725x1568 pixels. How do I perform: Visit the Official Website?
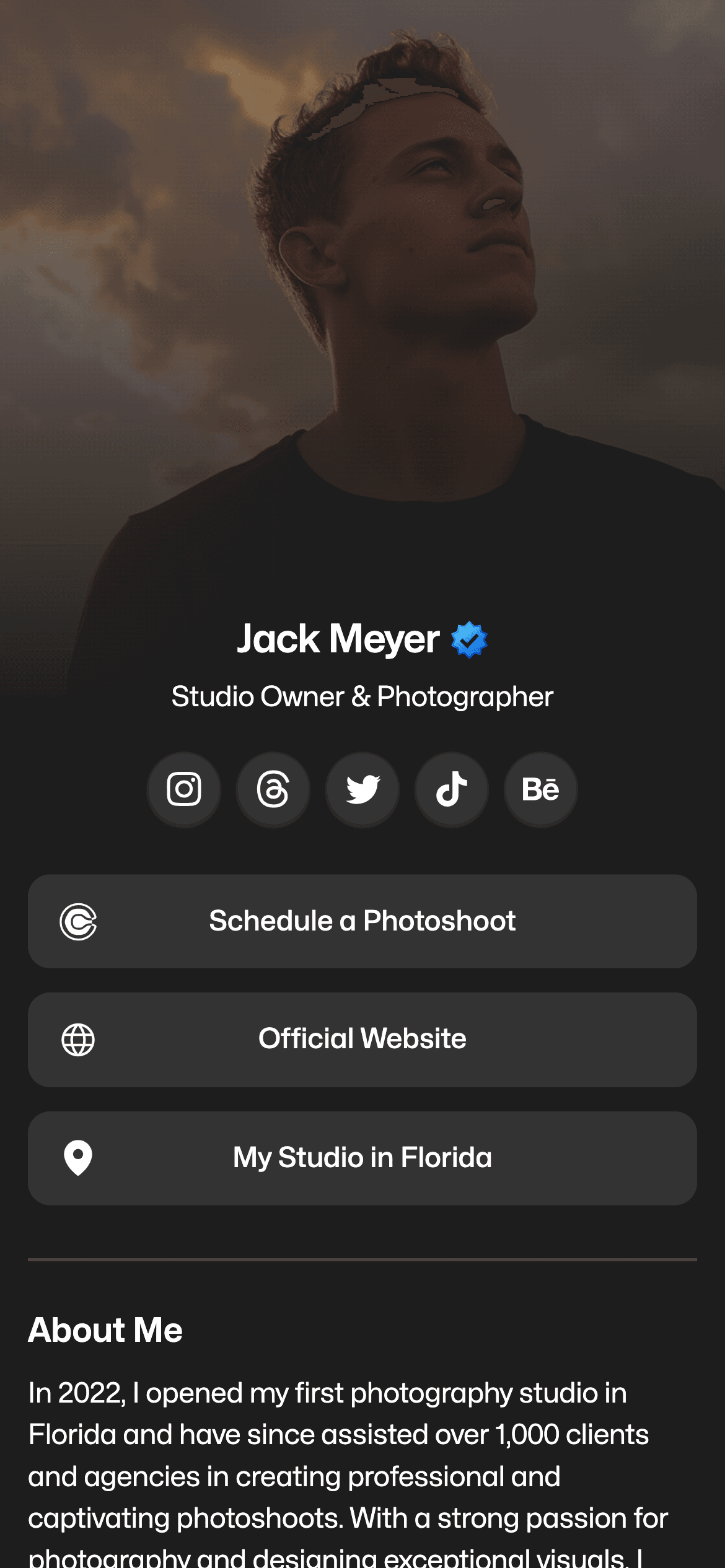point(362,1039)
